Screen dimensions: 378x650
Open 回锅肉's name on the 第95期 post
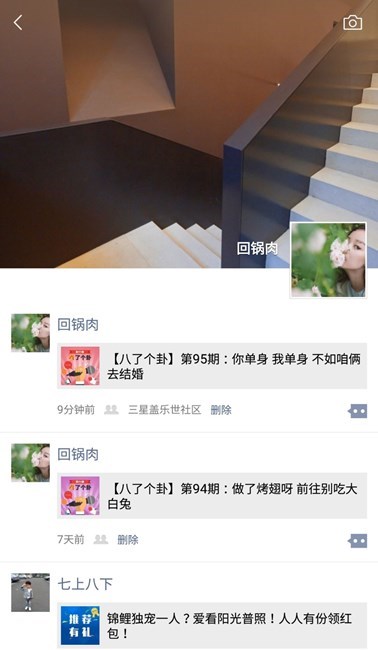point(78,324)
